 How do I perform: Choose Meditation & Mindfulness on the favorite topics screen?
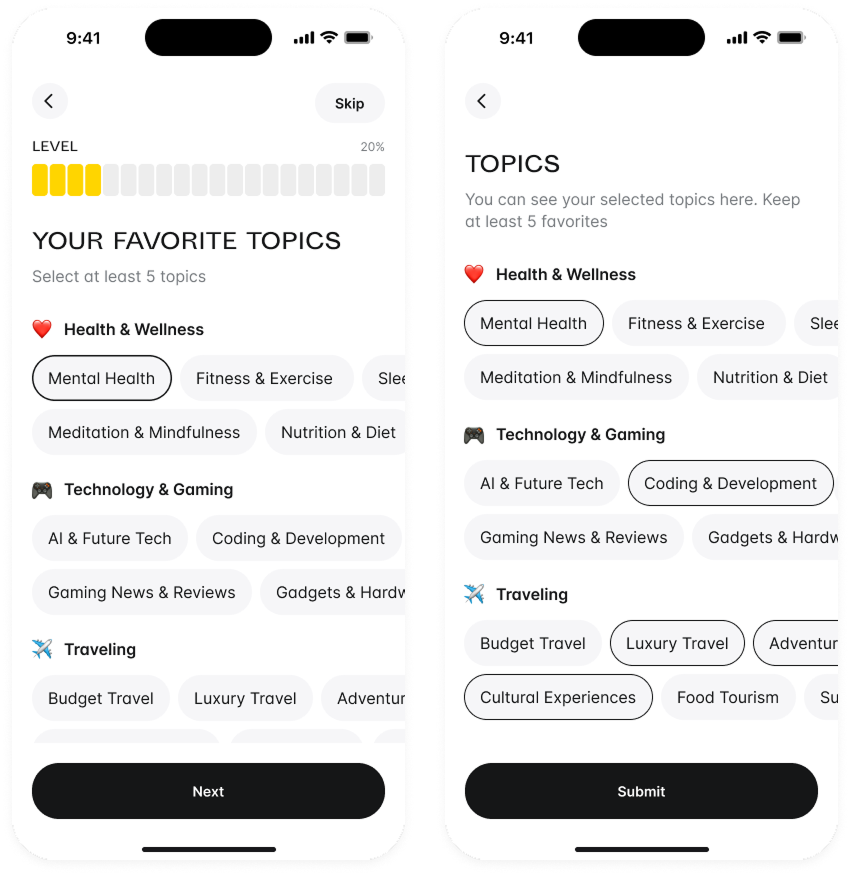click(144, 432)
